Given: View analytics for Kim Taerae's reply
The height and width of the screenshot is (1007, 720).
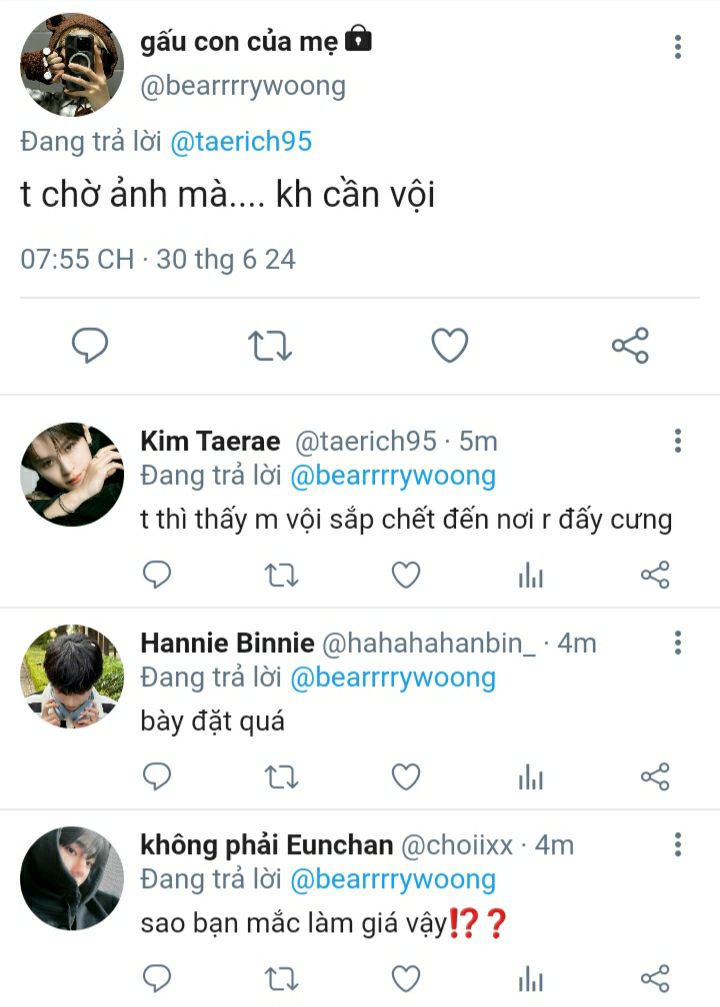Looking at the screenshot, I should tap(531, 575).
